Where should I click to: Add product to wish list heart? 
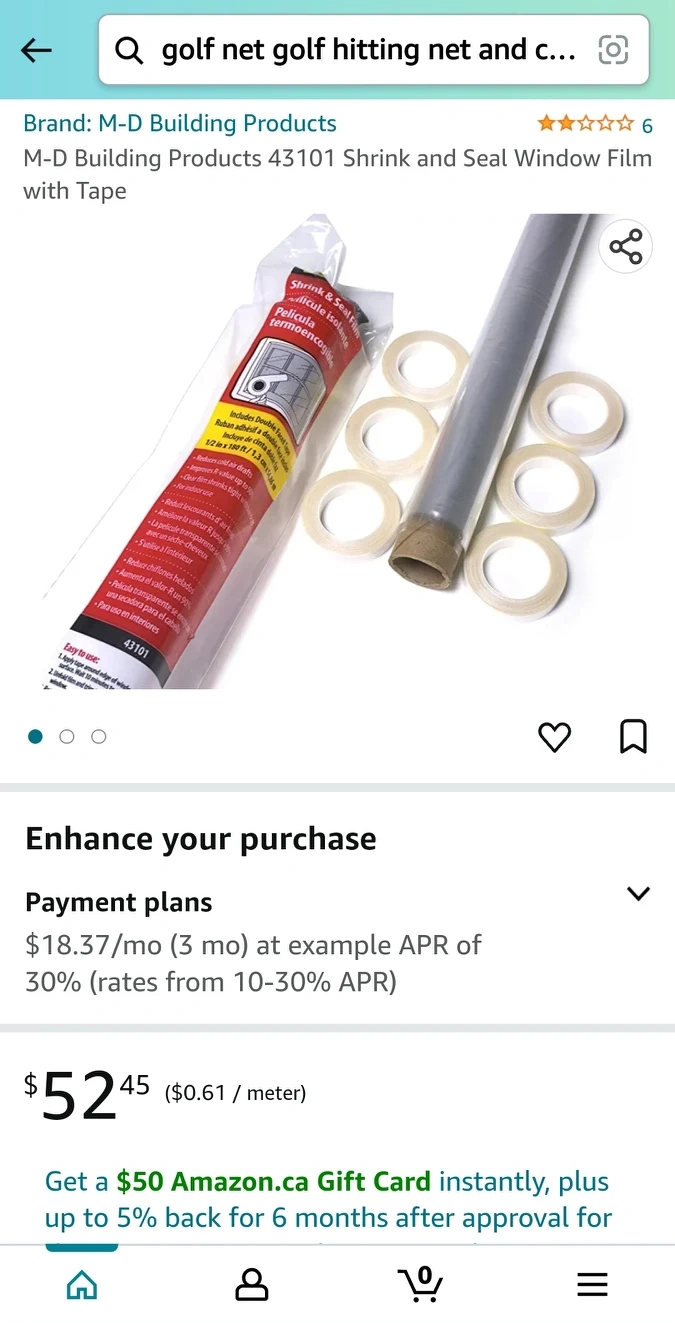click(x=554, y=737)
